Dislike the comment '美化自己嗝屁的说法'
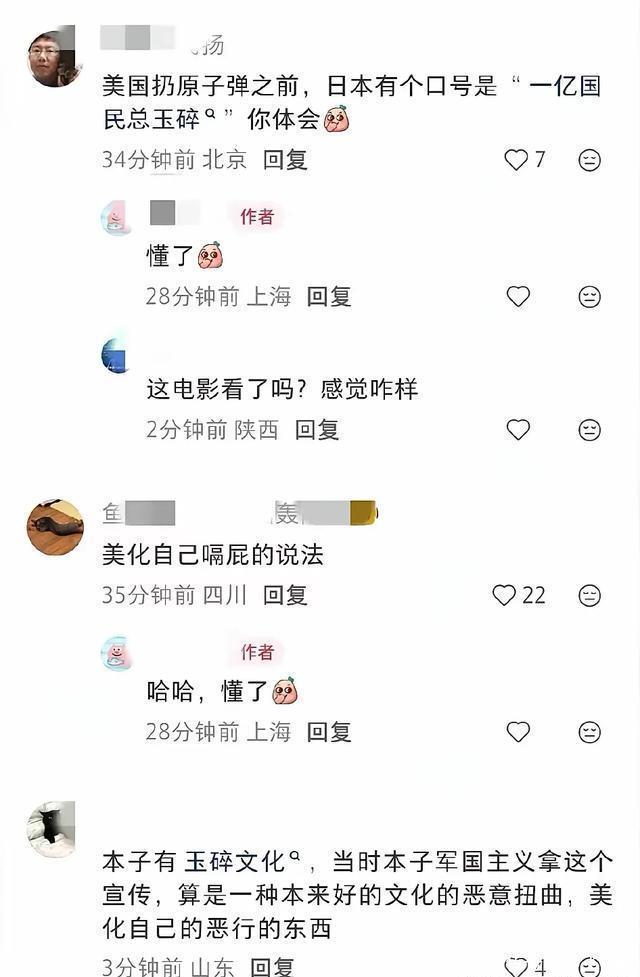Viewport: 640px width, 977px height. pyautogui.click(x=590, y=596)
